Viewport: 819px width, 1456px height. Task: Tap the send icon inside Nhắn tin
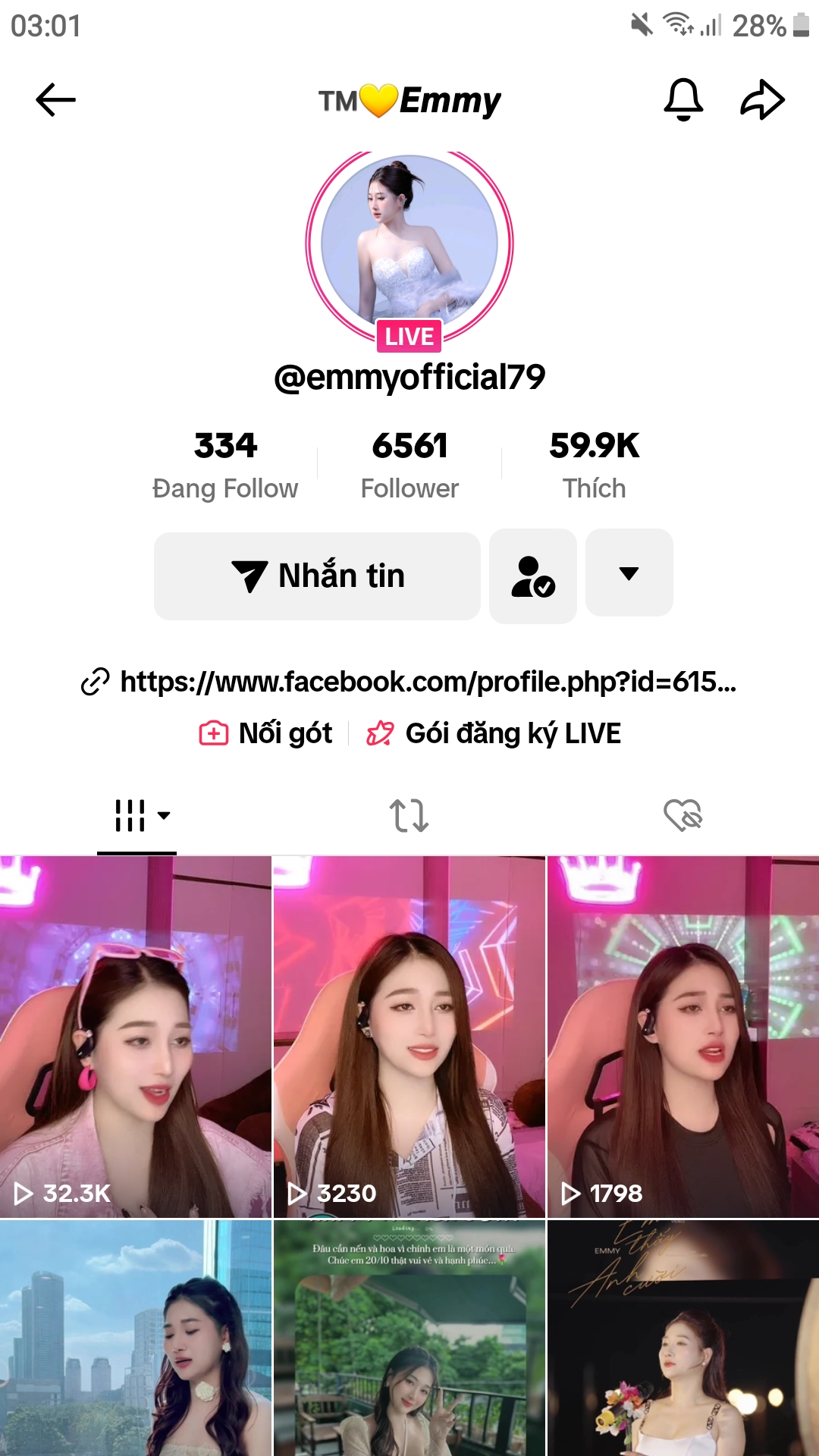[x=250, y=575]
